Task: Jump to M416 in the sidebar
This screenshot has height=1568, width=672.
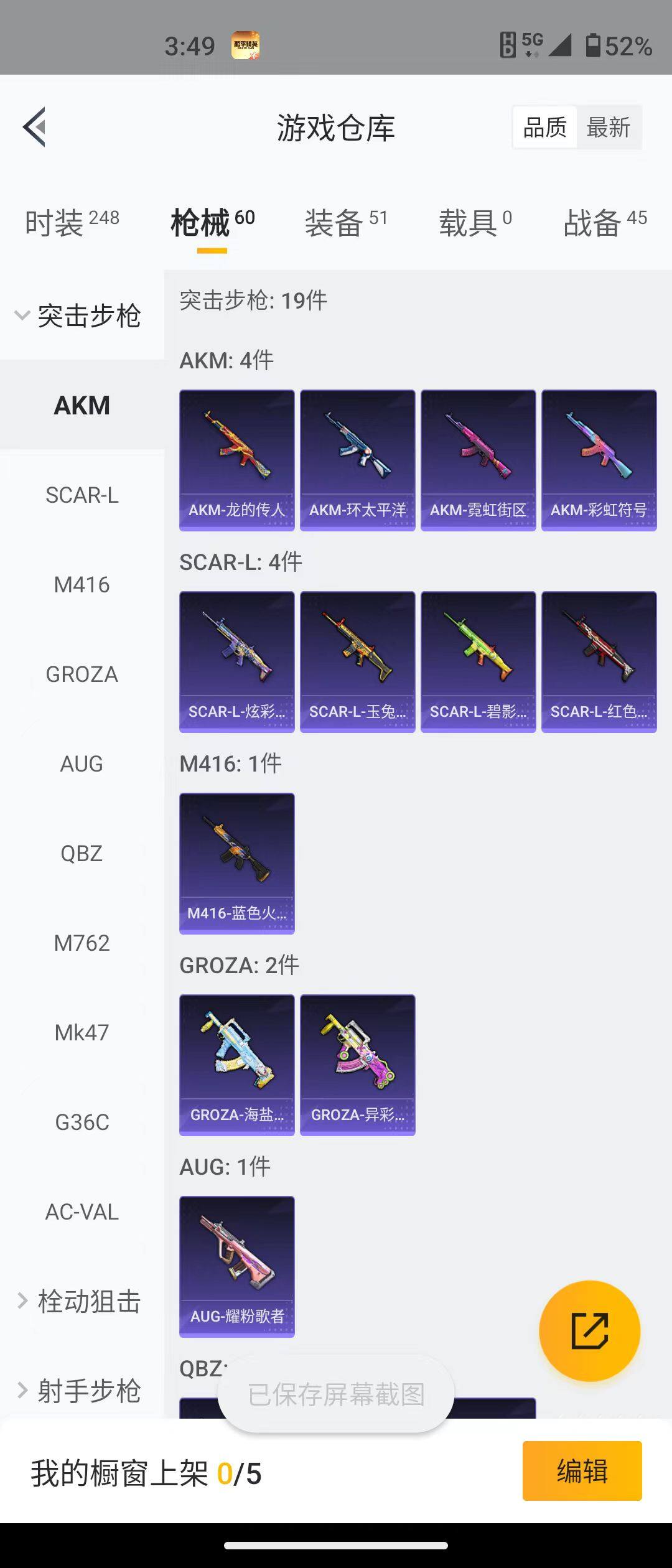Action: pos(82,585)
